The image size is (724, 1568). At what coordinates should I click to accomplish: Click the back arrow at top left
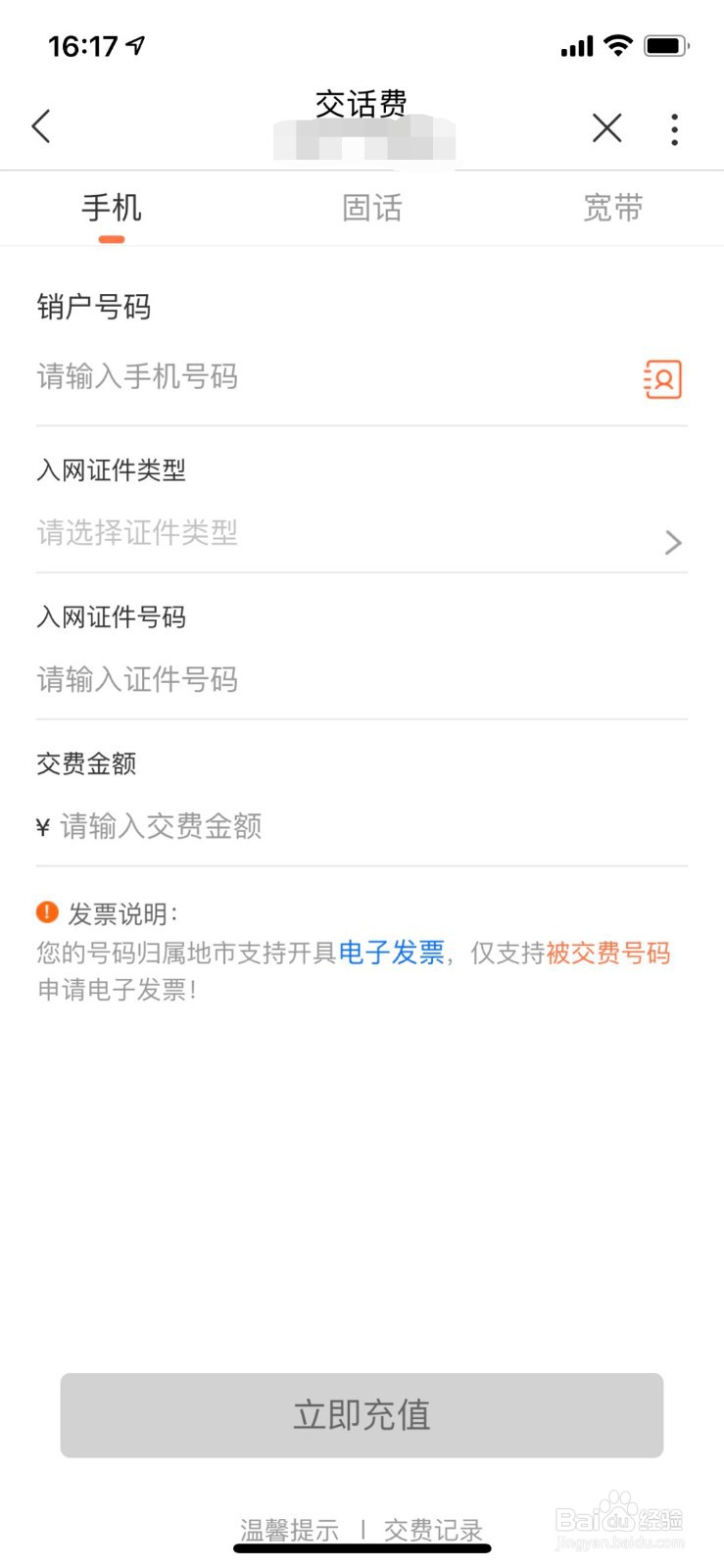point(41,126)
